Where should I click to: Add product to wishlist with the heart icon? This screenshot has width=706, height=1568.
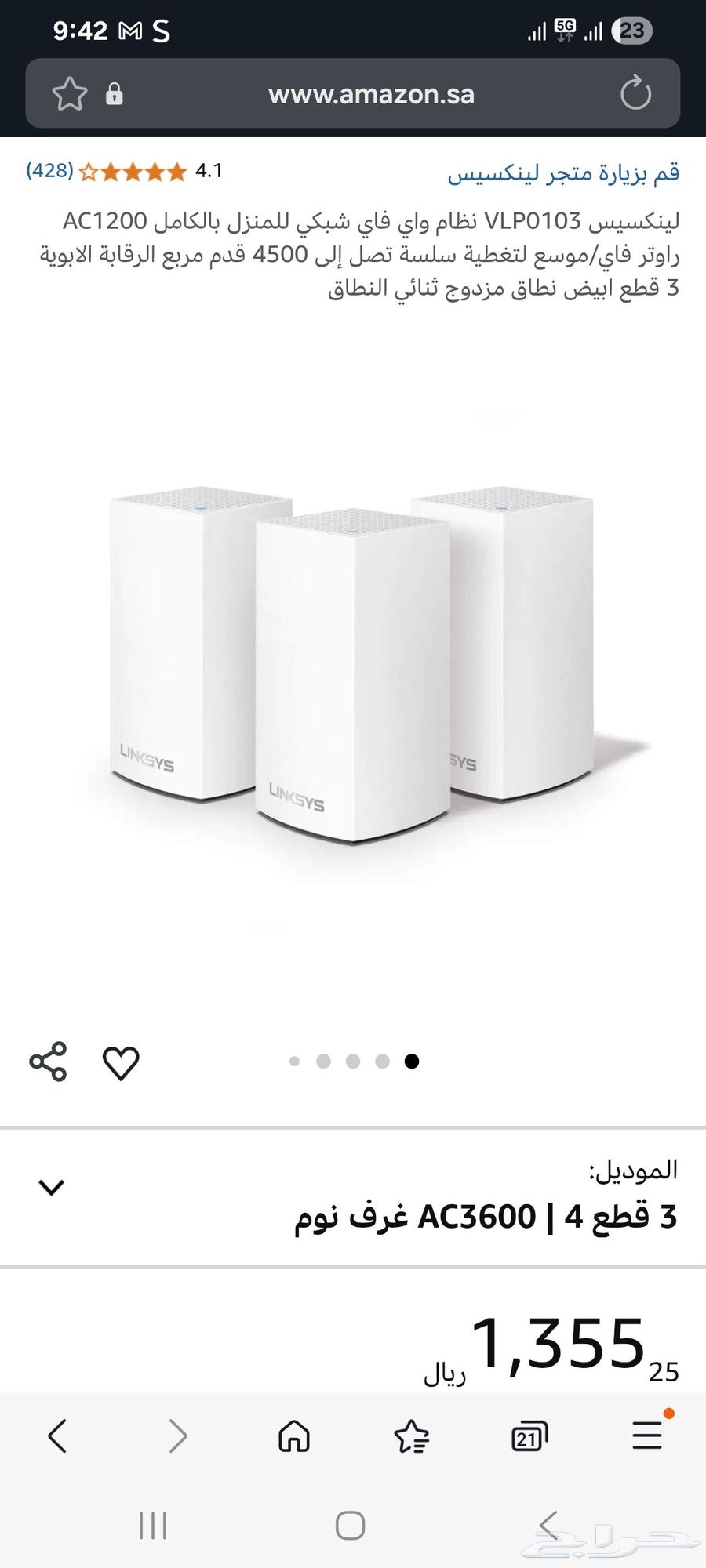pos(120,1064)
